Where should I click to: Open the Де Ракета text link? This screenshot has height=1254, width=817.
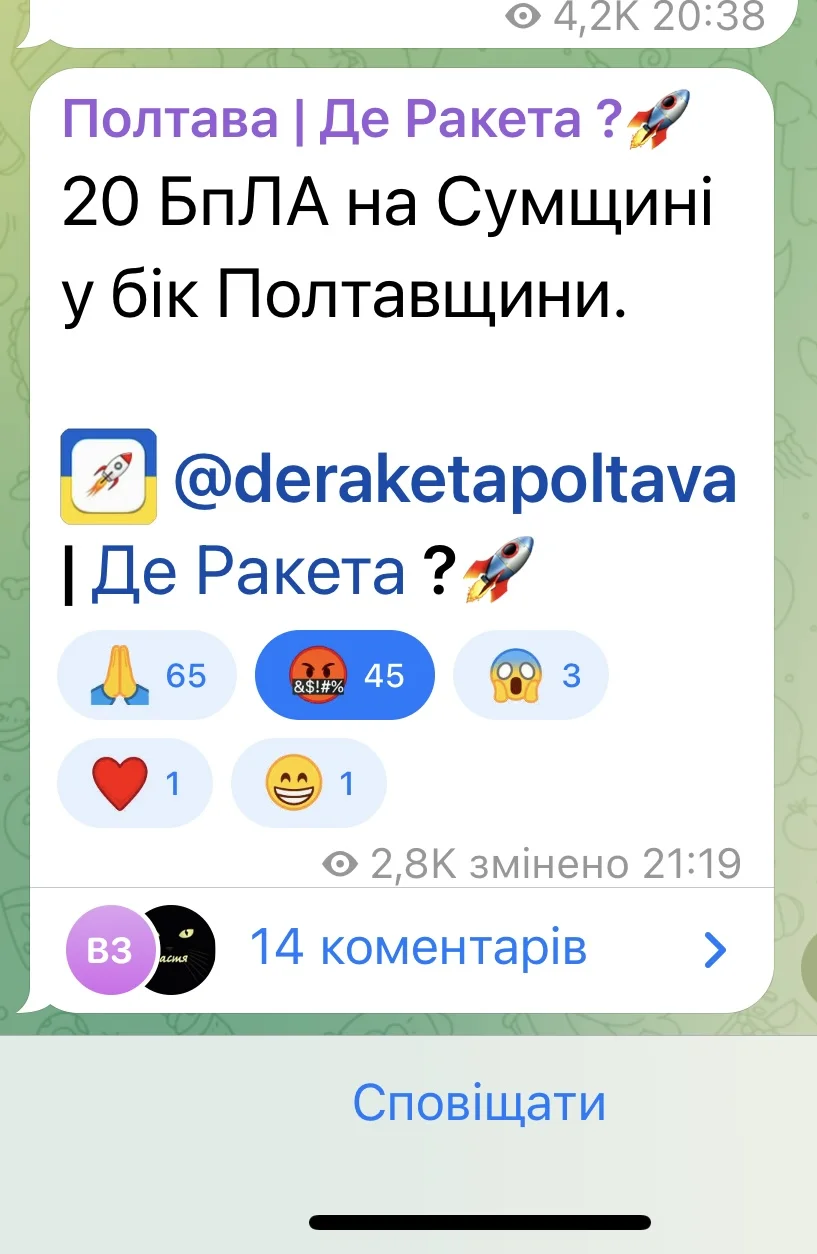248,573
